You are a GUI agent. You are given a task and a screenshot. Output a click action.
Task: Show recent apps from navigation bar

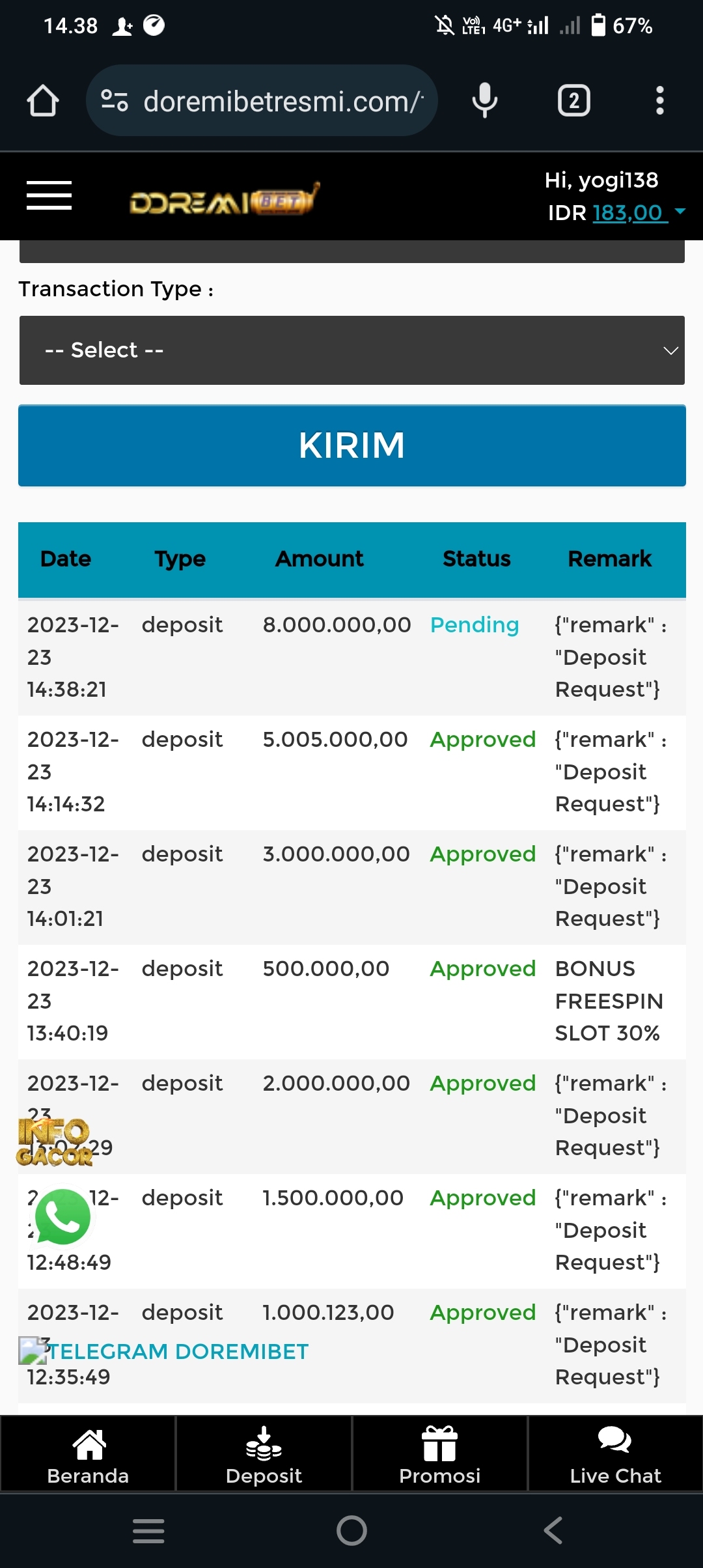[x=148, y=1530]
